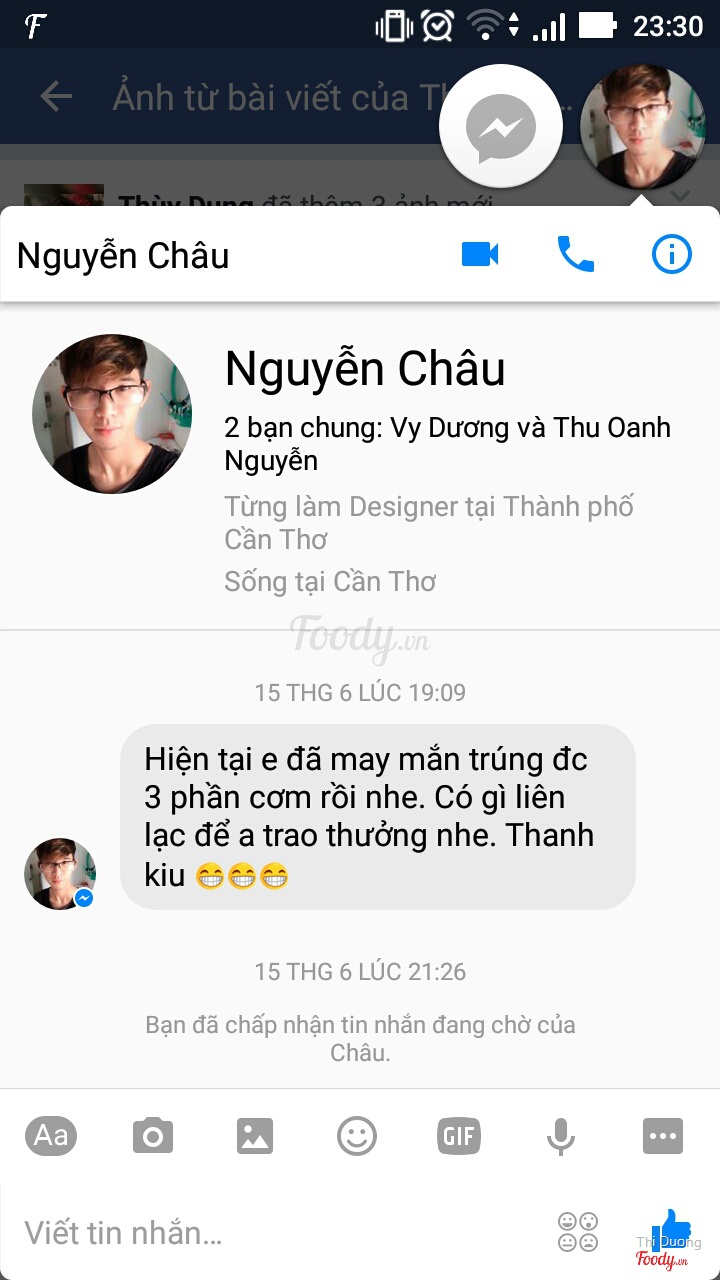Viewport: 720px width, 1280px height.
Task: Switch to the Aa text keyboard
Action: click(51, 1136)
